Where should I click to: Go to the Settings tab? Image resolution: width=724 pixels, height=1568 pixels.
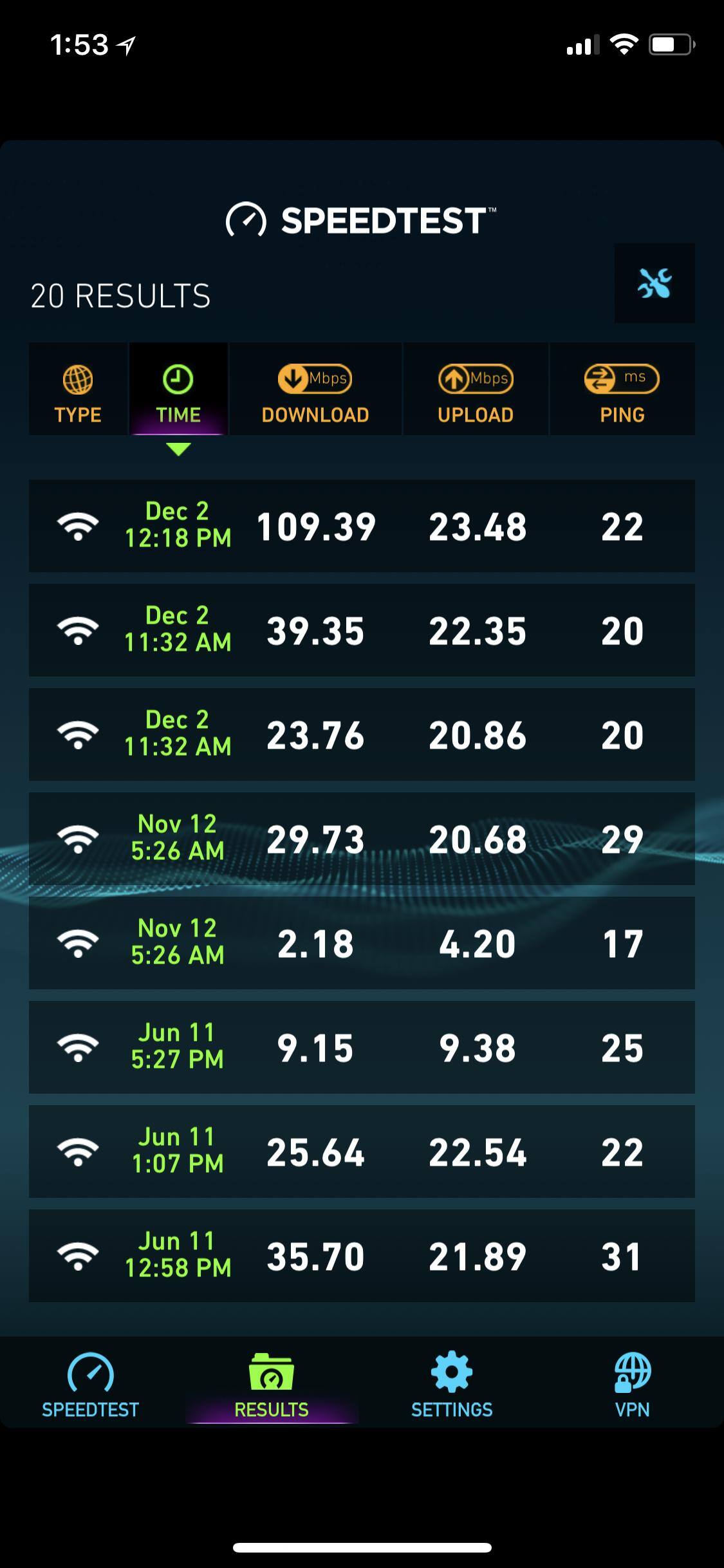[452, 1385]
